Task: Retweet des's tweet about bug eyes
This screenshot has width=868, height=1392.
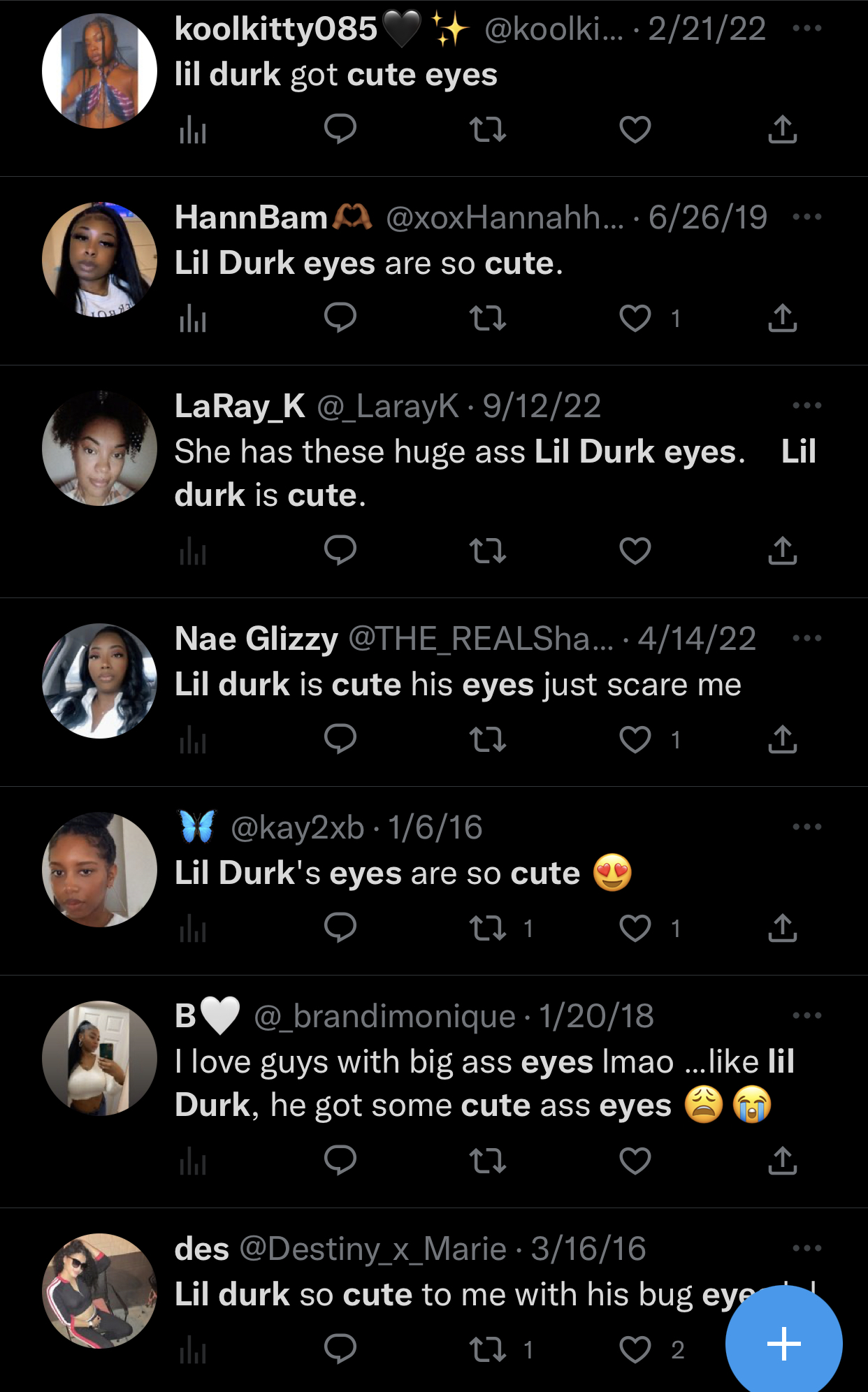Action: click(487, 1349)
